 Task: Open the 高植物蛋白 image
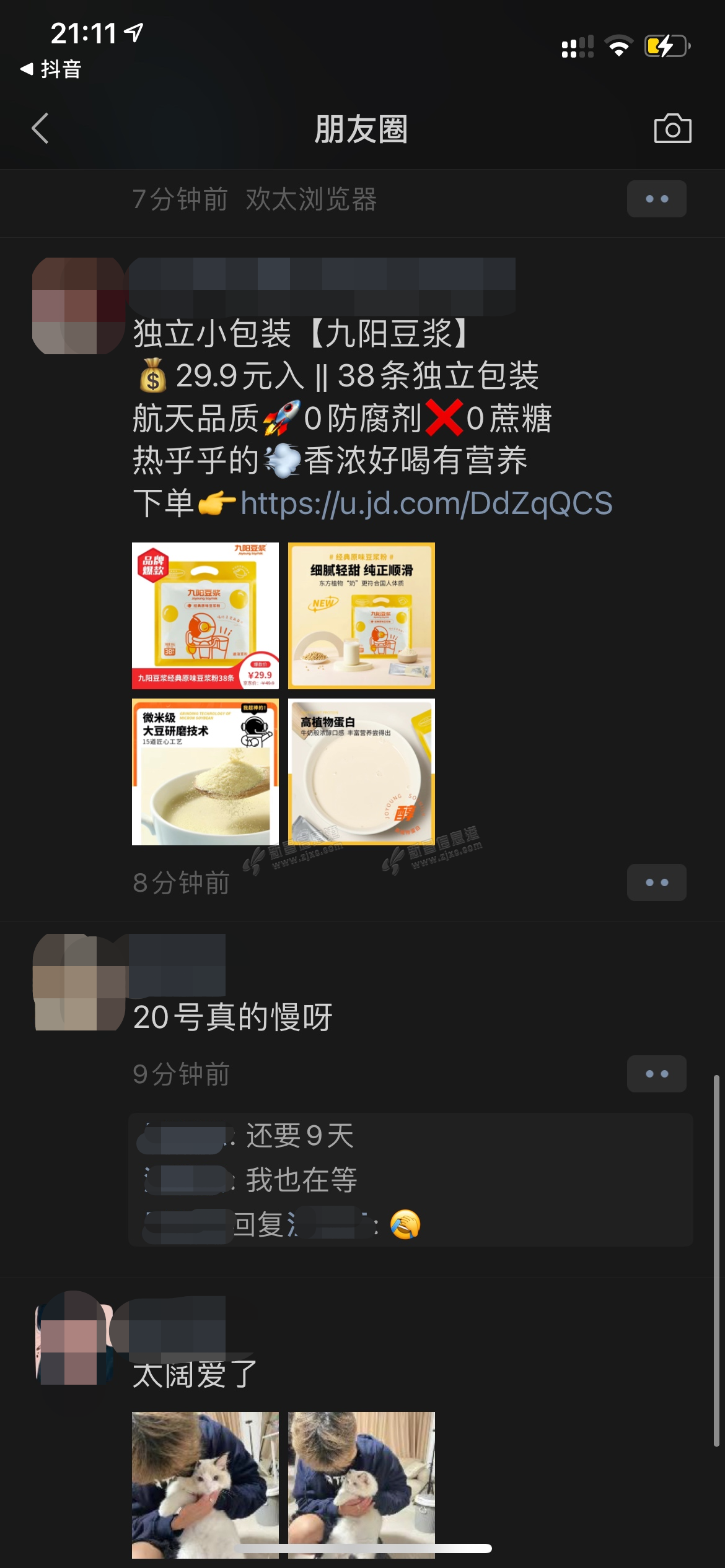361,772
